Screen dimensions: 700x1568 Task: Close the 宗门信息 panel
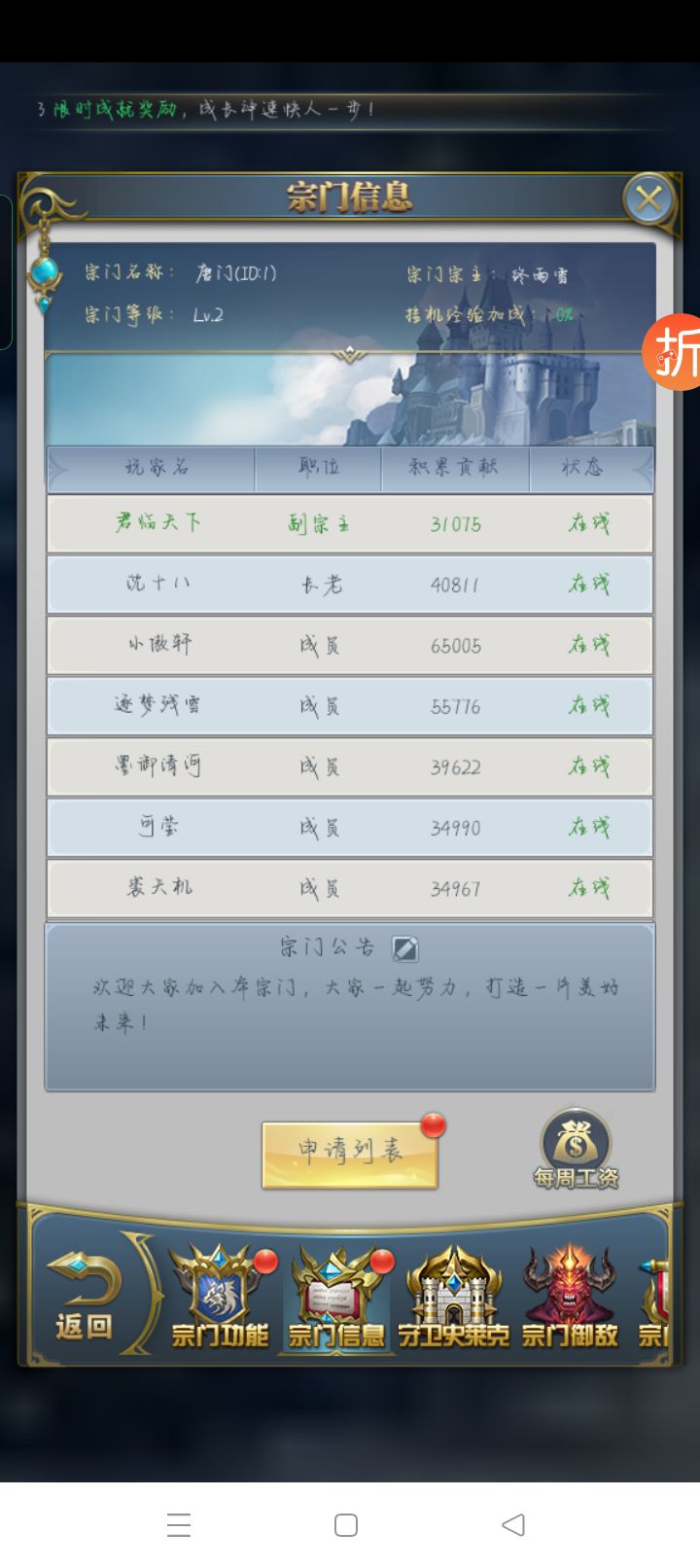tap(648, 199)
